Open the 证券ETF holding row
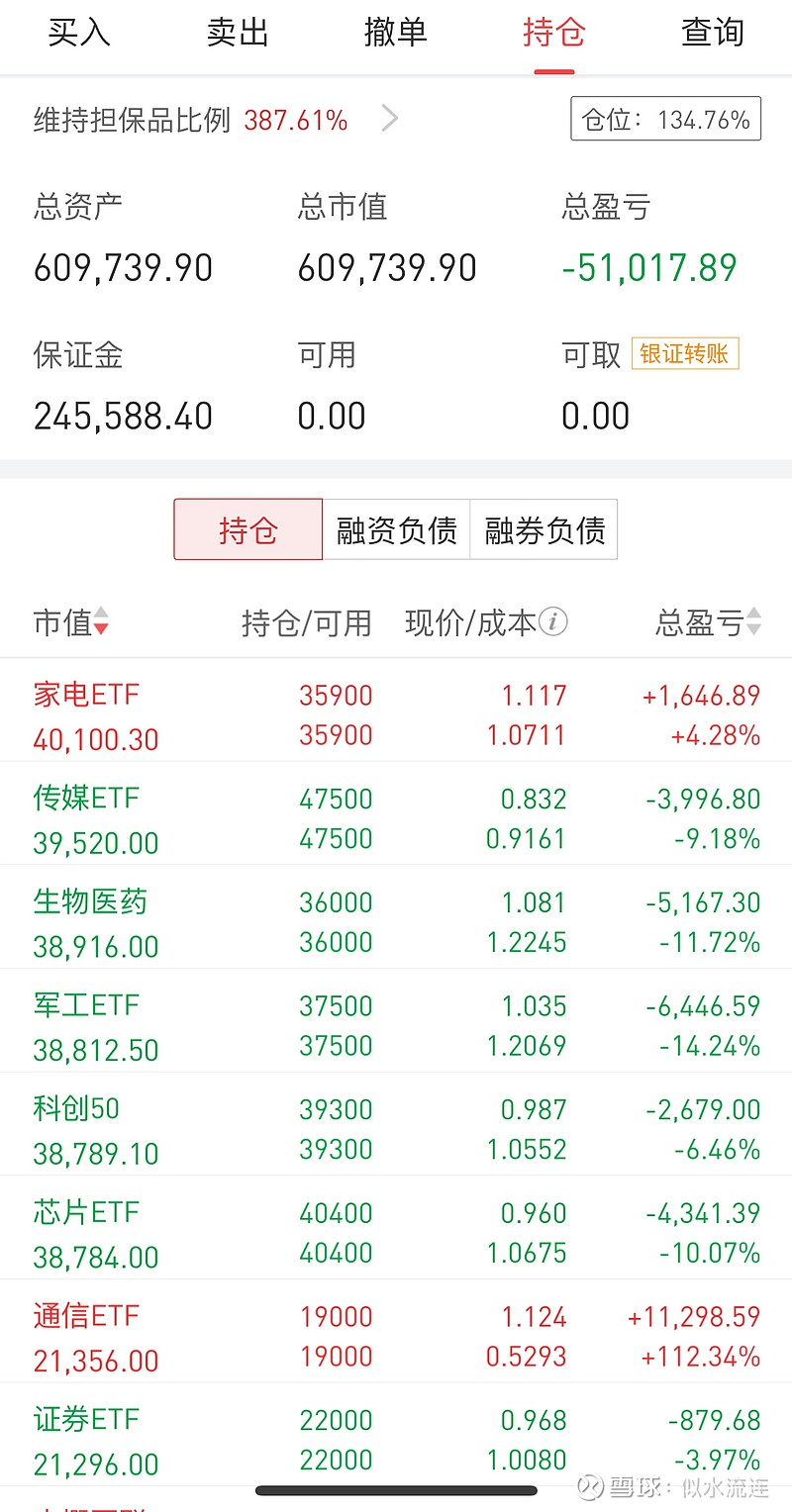The height and width of the screenshot is (1512, 792). click(396, 1439)
